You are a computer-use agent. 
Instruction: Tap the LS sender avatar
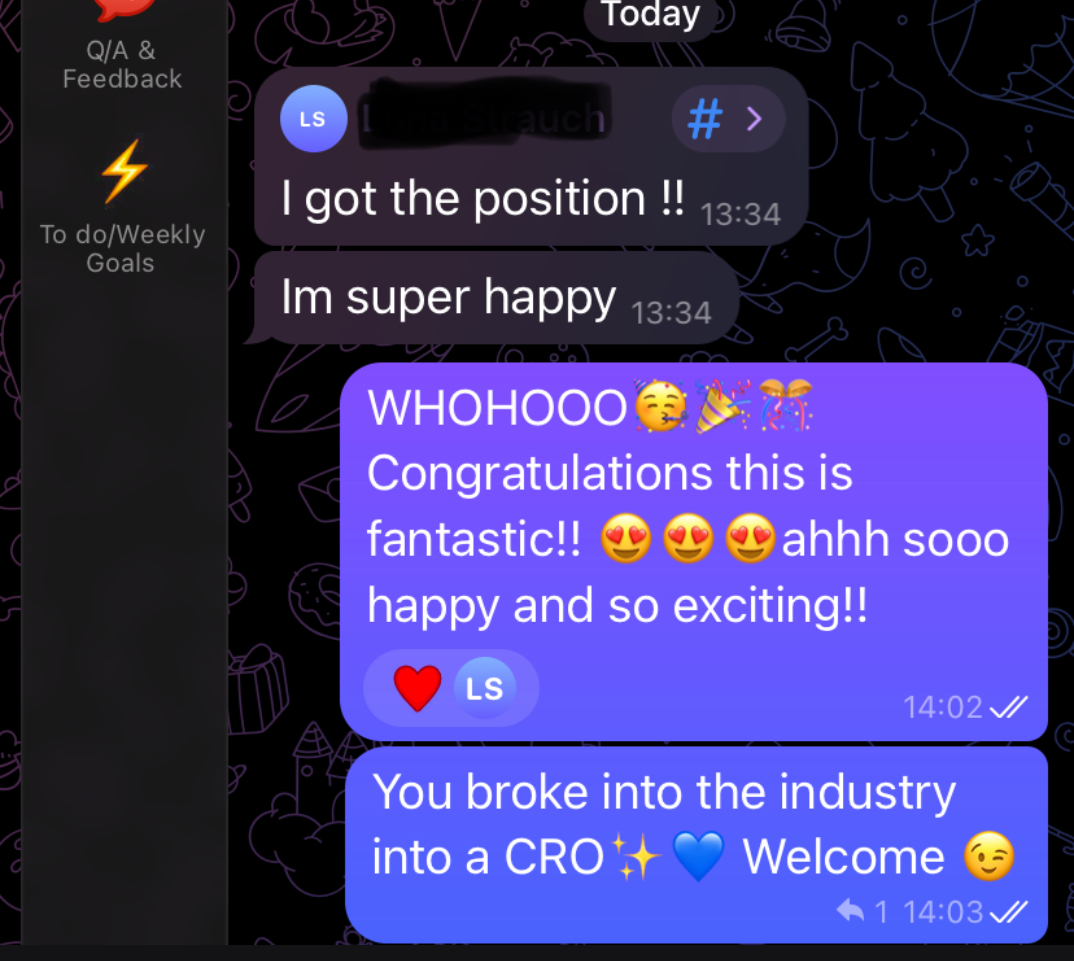(312, 119)
